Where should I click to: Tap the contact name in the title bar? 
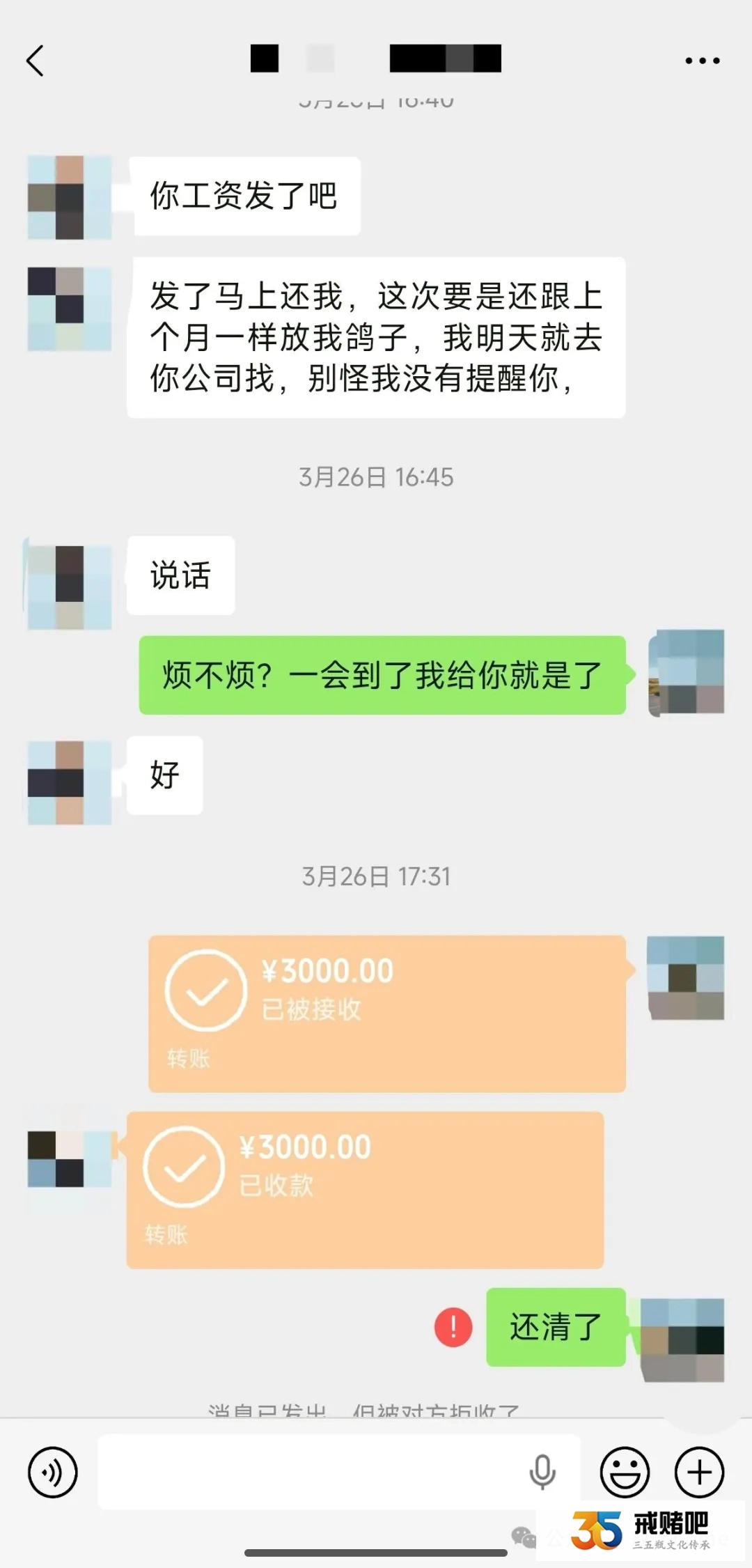point(376,61)
